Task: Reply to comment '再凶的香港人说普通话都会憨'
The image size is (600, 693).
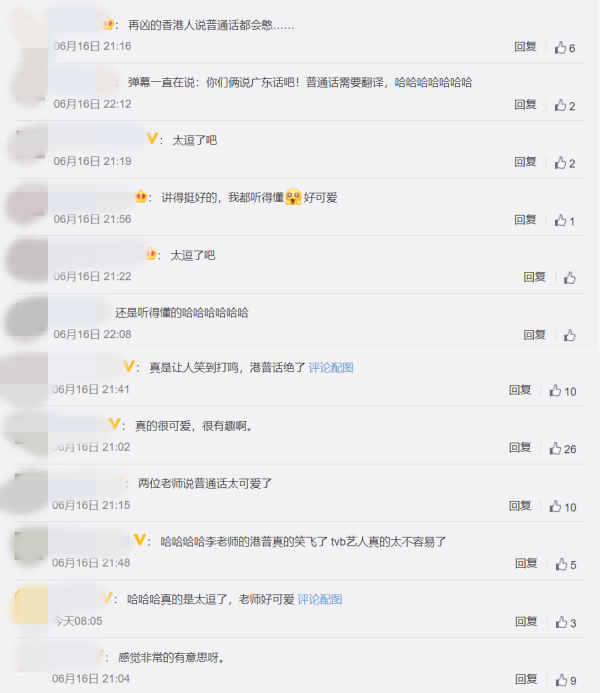Action: point(525,47)
